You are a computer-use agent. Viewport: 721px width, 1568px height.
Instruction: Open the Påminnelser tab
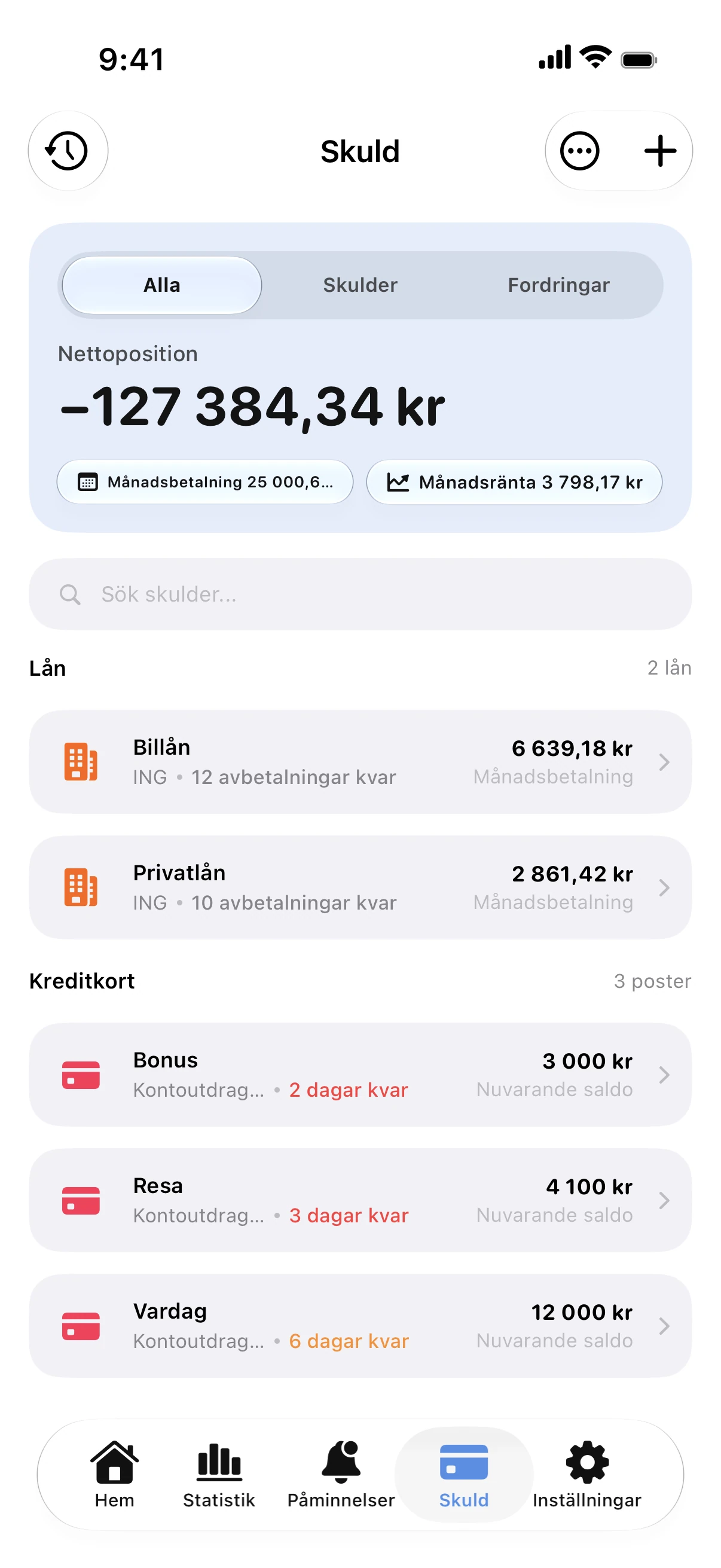341,1474
